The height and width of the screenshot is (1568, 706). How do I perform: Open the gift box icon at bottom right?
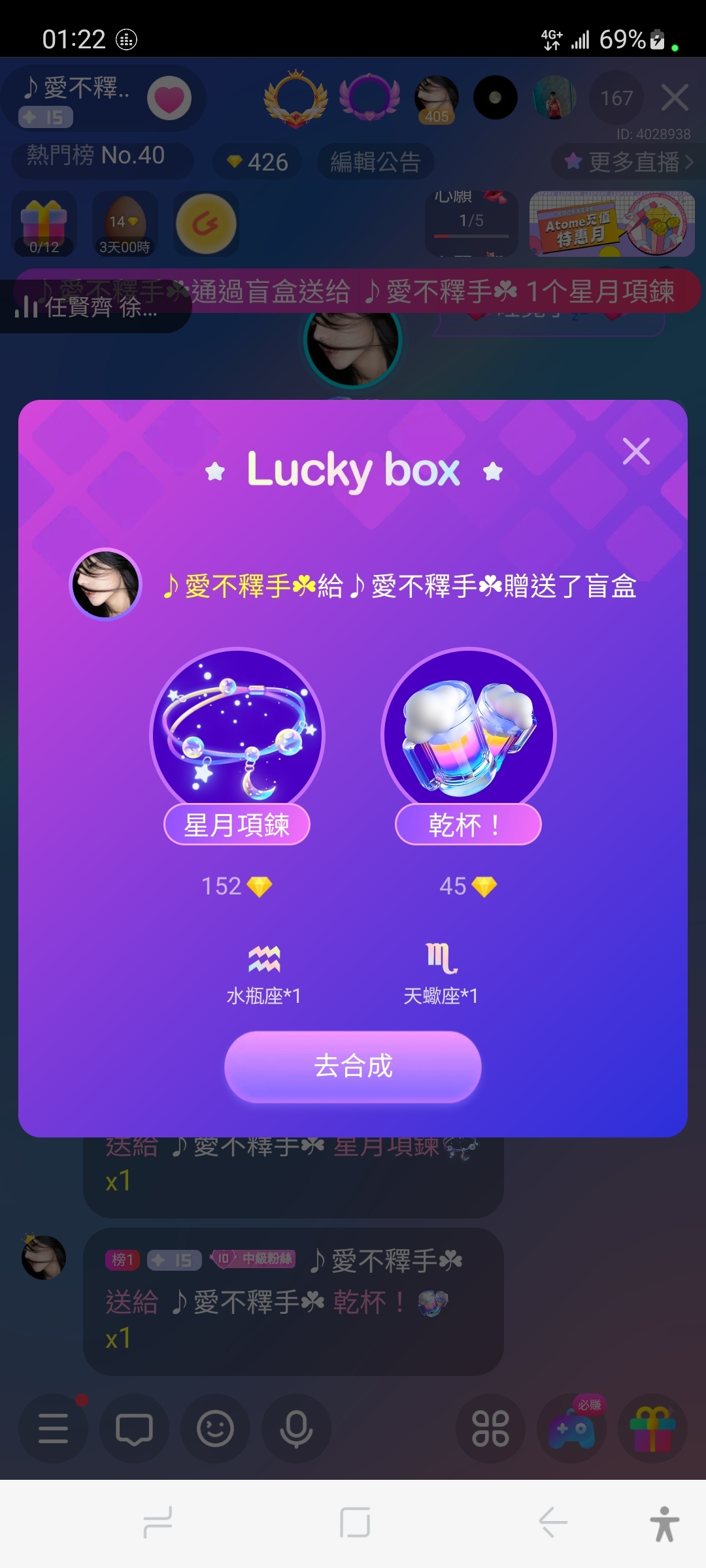[x=652, y=1428]
